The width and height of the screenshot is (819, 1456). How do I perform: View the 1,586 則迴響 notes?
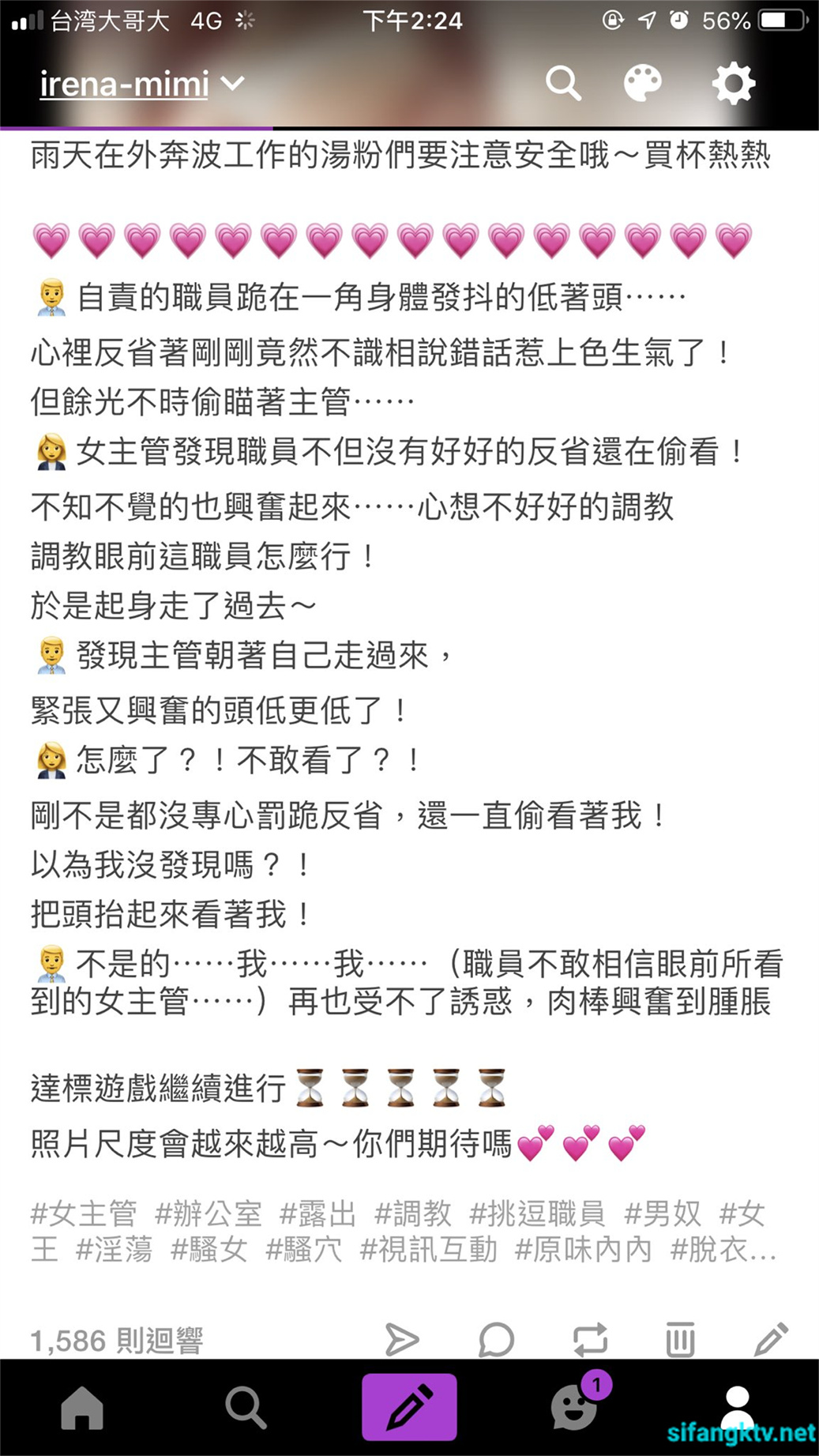[x=117, y=1341]
